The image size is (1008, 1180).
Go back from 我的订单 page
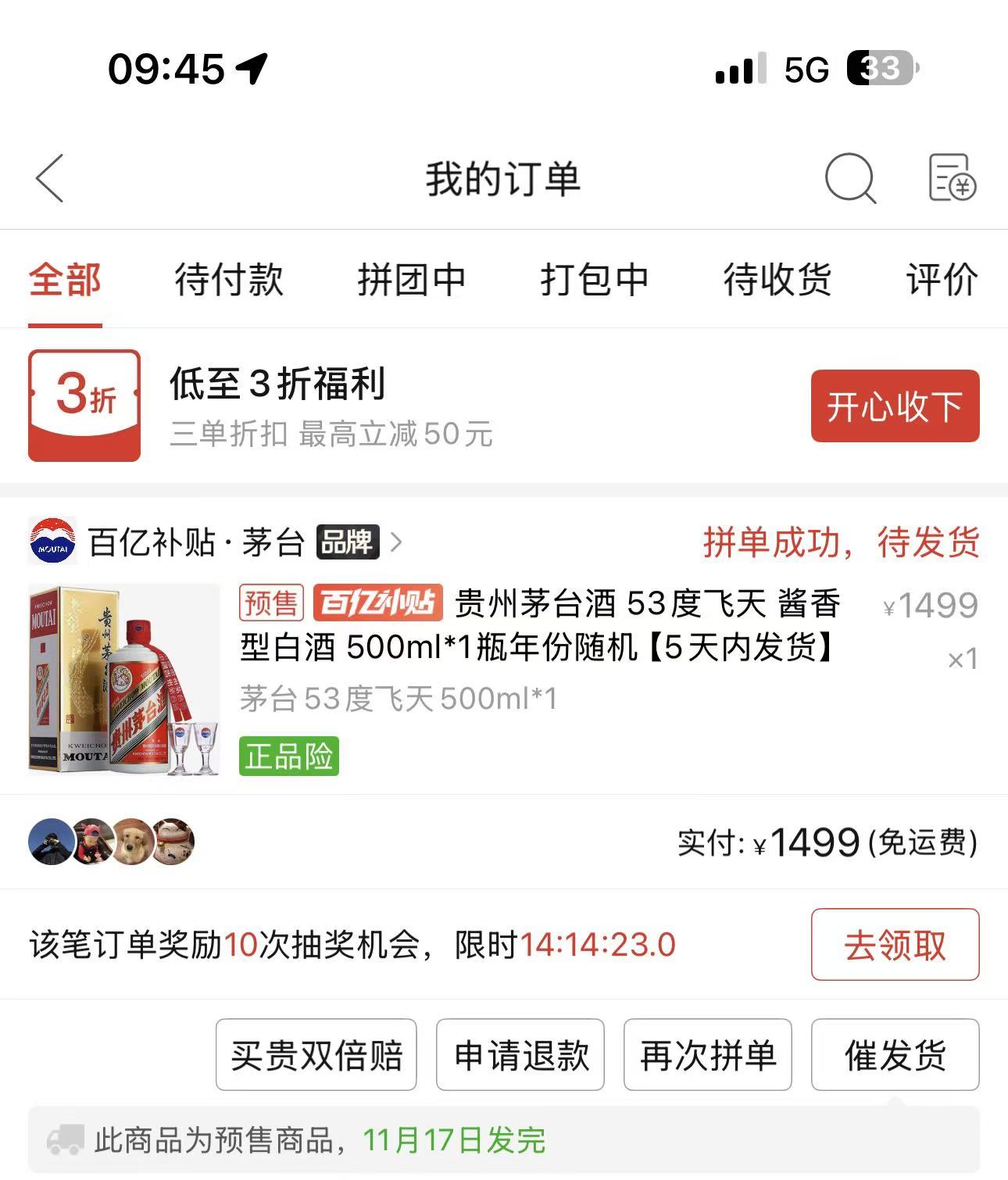50,178
